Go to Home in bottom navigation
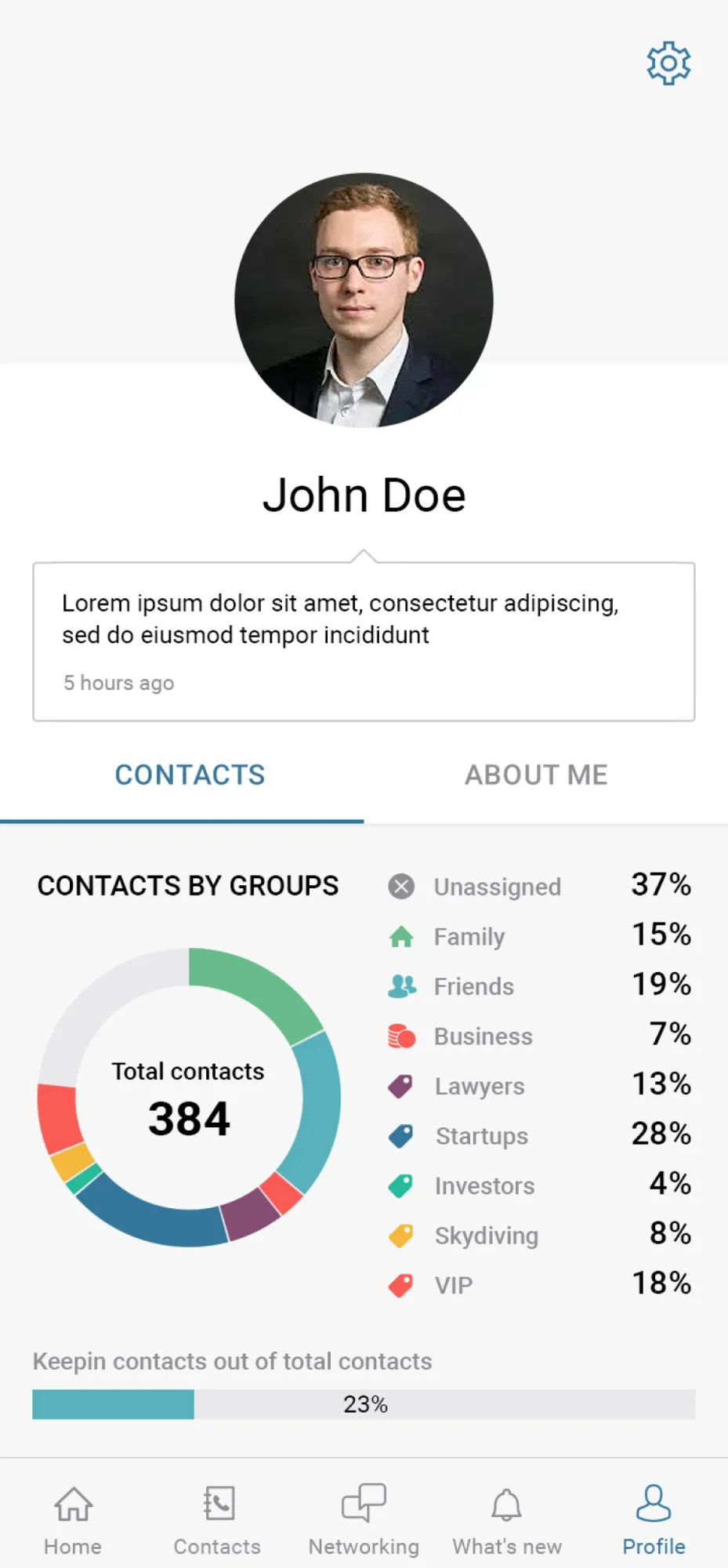 (x=73, y=1519)
